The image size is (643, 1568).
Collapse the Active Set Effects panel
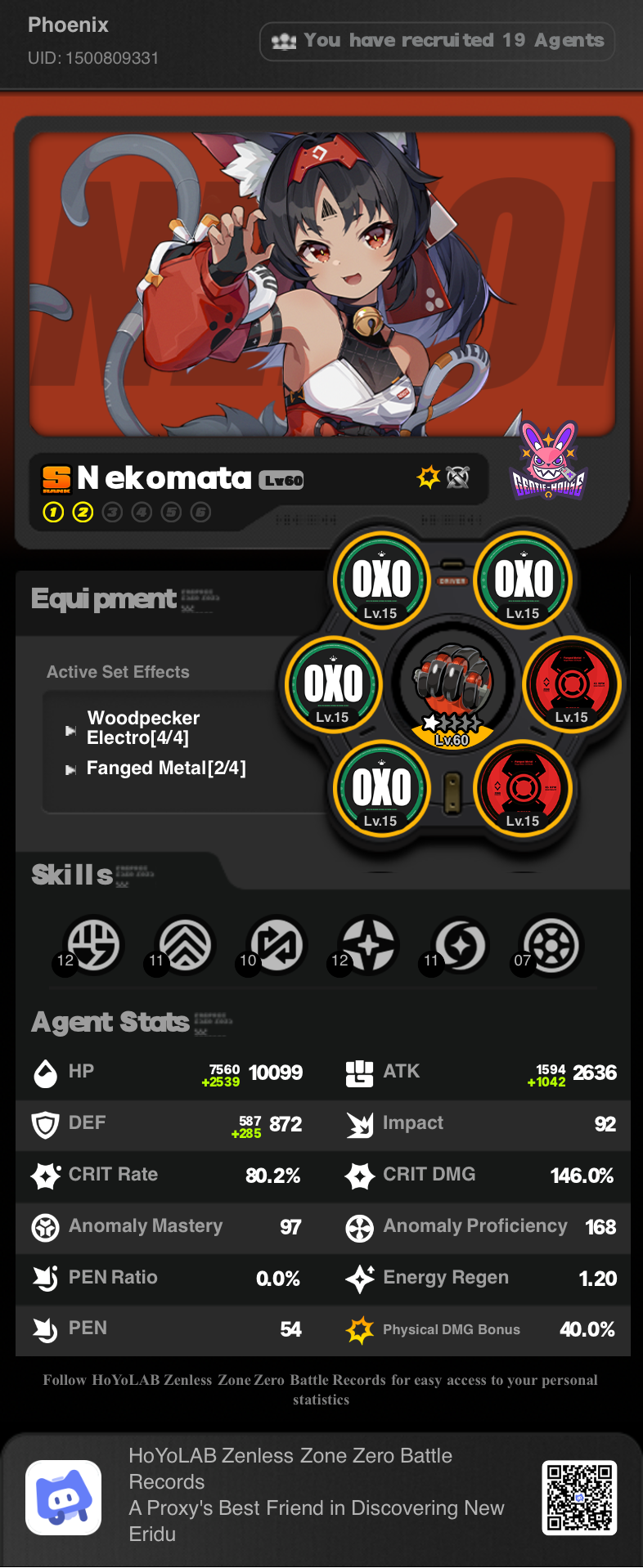coord(117,671)
